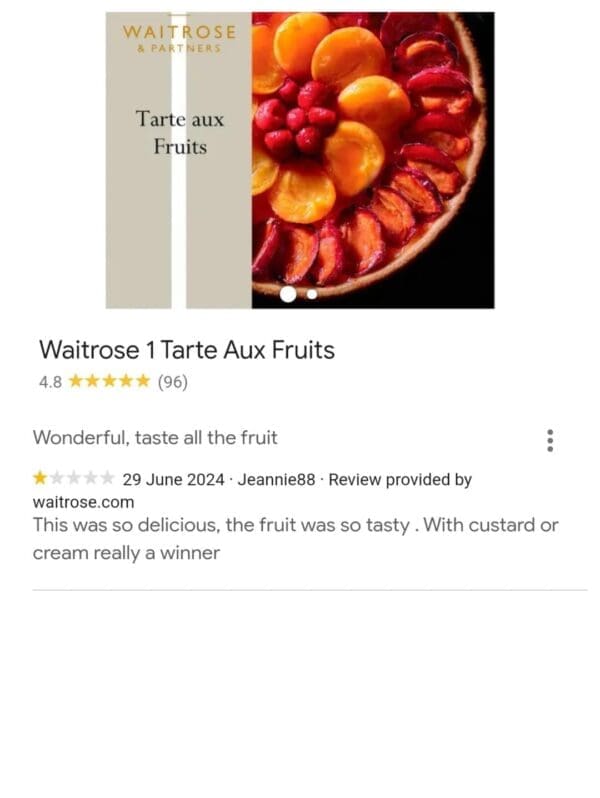Open the Tarte aux Fruits product image
600x798 pixels.
coord(300,160)
